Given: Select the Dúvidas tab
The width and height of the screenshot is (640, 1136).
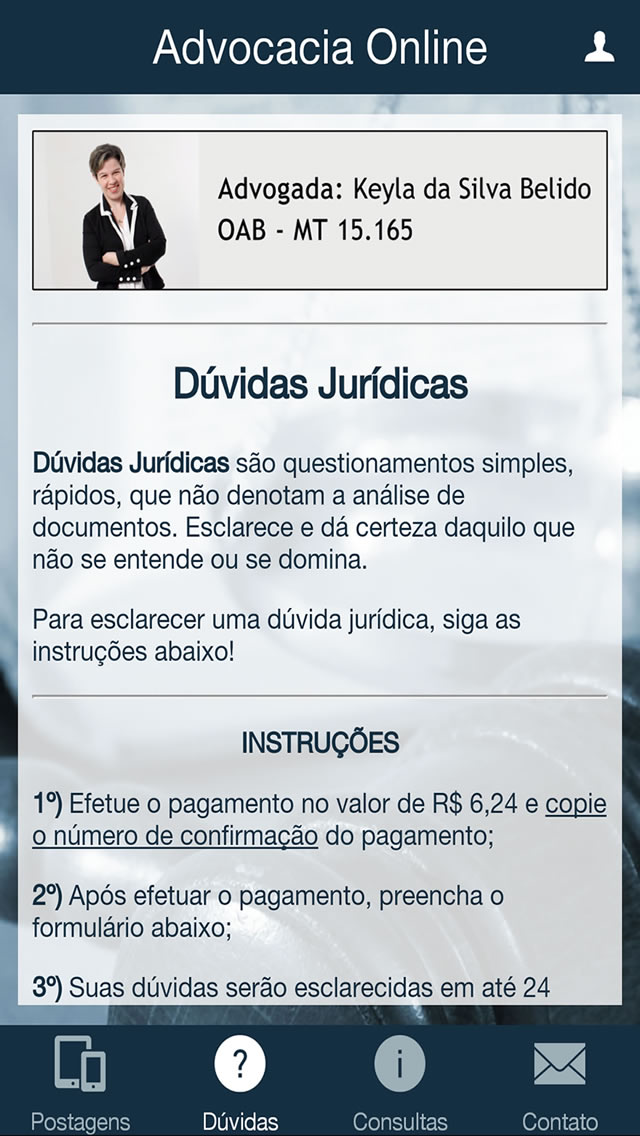Looking at the screenshot, I should 240,1081.
